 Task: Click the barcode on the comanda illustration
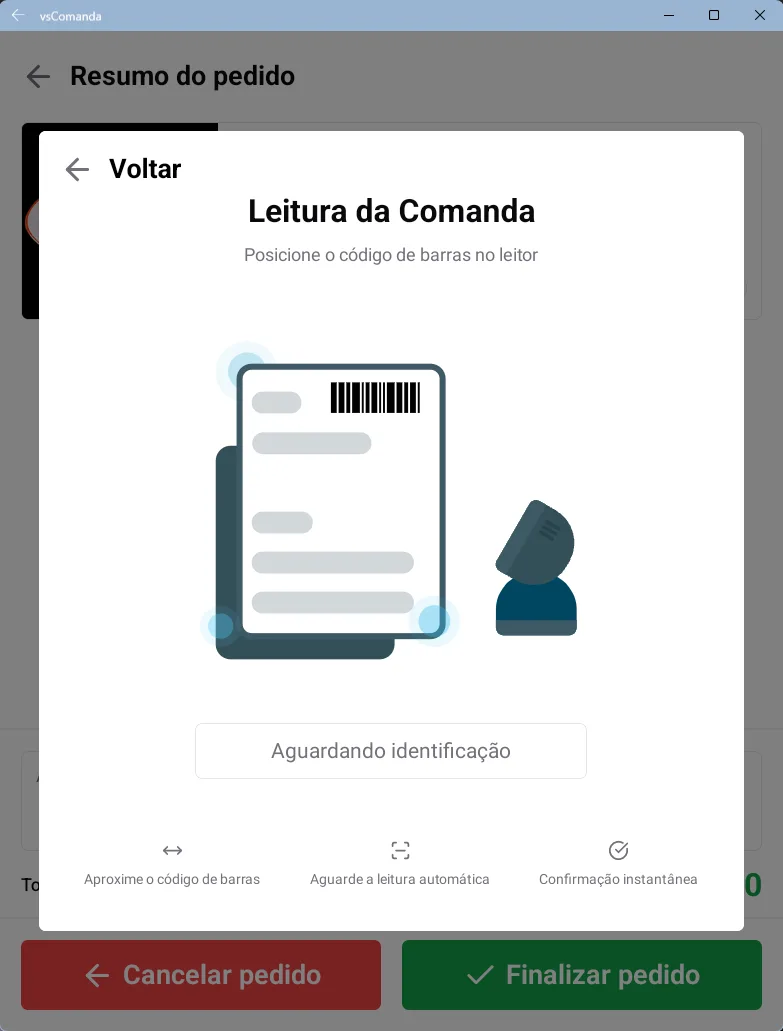point(375,396)
